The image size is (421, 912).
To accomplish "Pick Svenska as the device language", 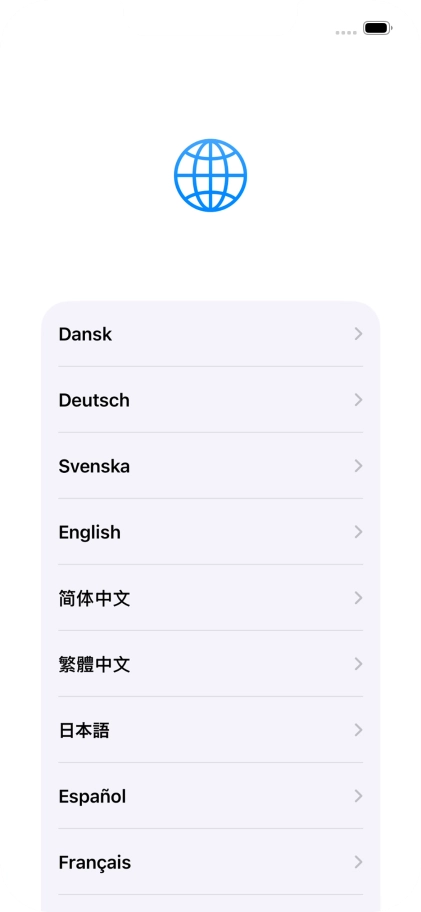I will (x=210, y=466).
